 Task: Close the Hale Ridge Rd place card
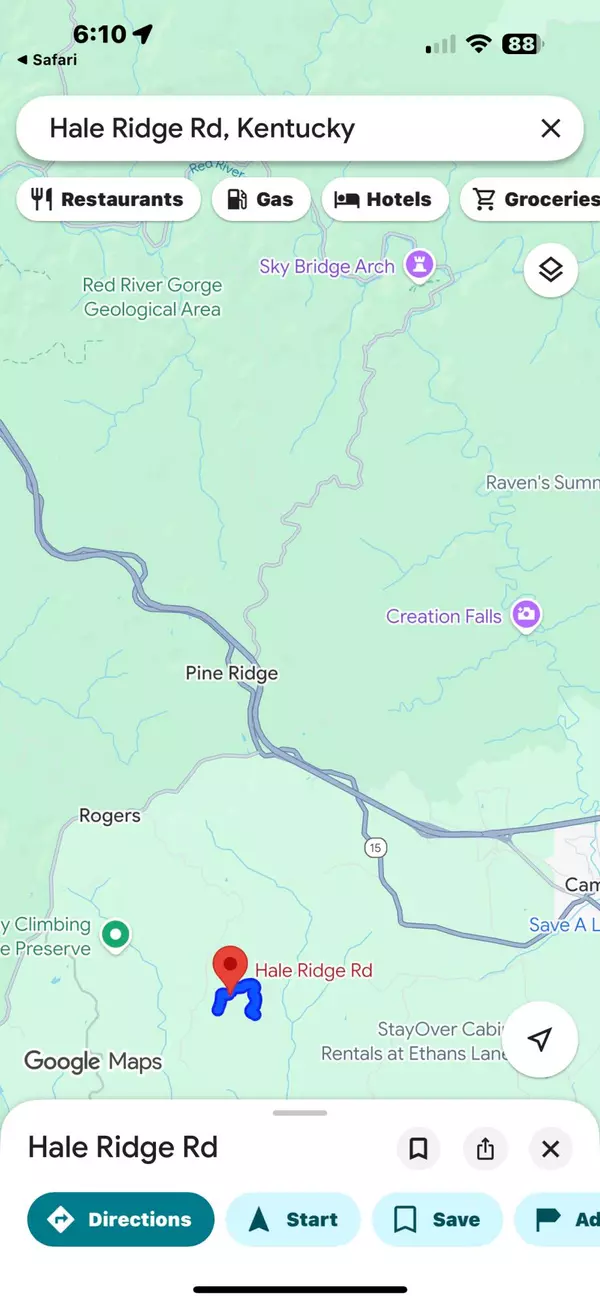[551, 1149]
